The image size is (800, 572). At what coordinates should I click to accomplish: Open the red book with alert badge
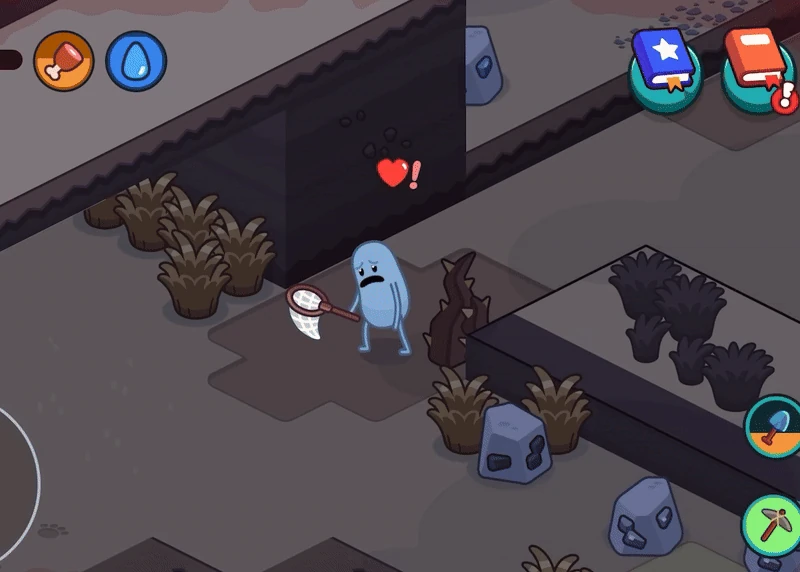(x=760, y=69)
